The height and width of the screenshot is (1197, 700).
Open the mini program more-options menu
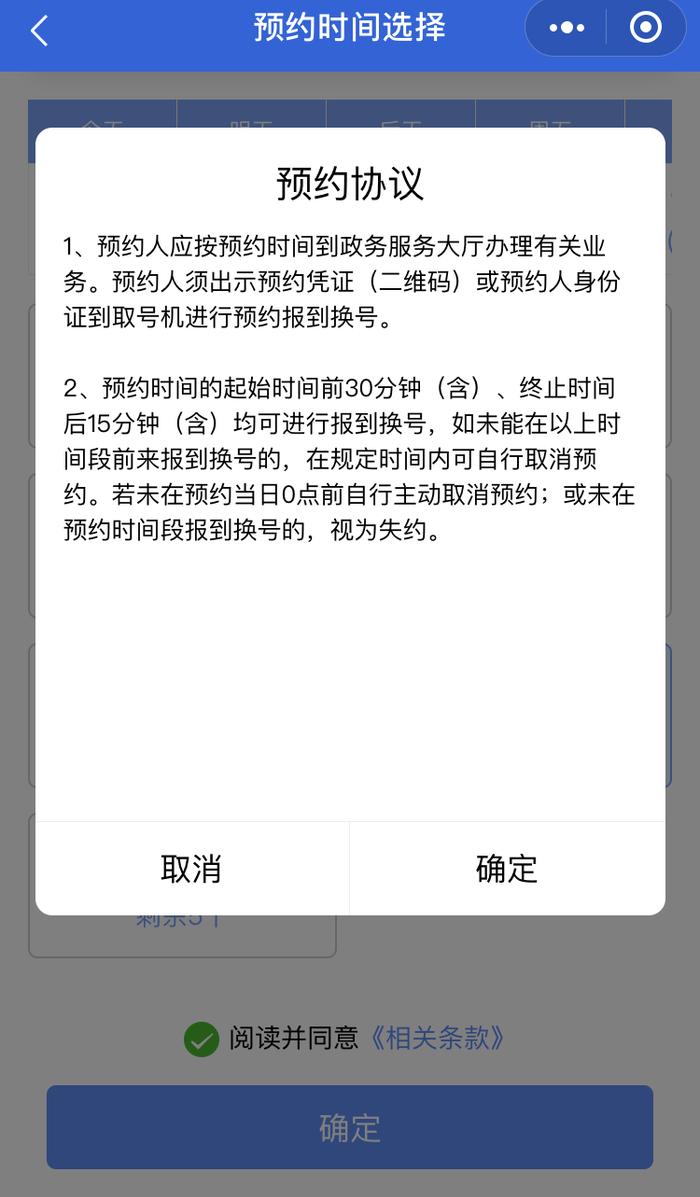tap(566, 28)
